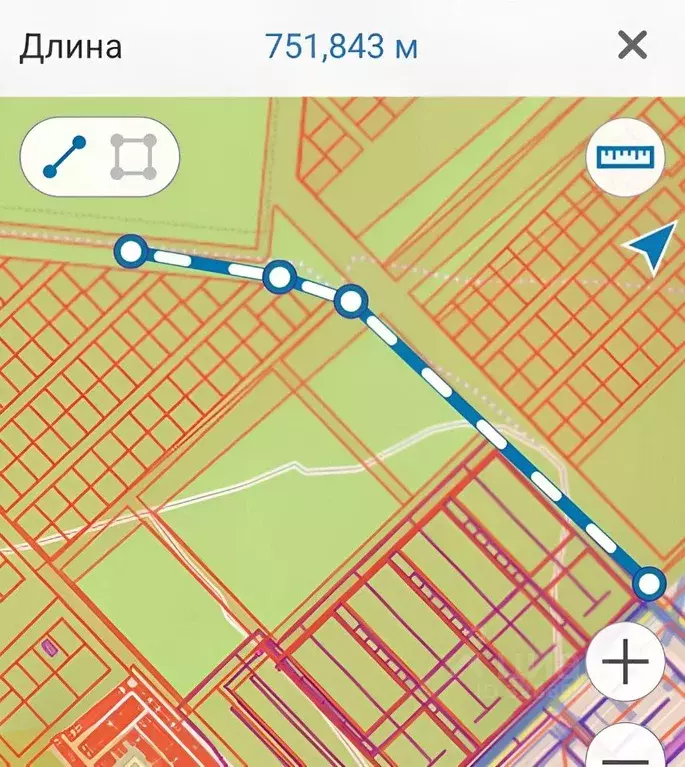This screenshot has height=767, width=685.
Task: Switch to area polygon measurement mode
Action: pos(133,156)
